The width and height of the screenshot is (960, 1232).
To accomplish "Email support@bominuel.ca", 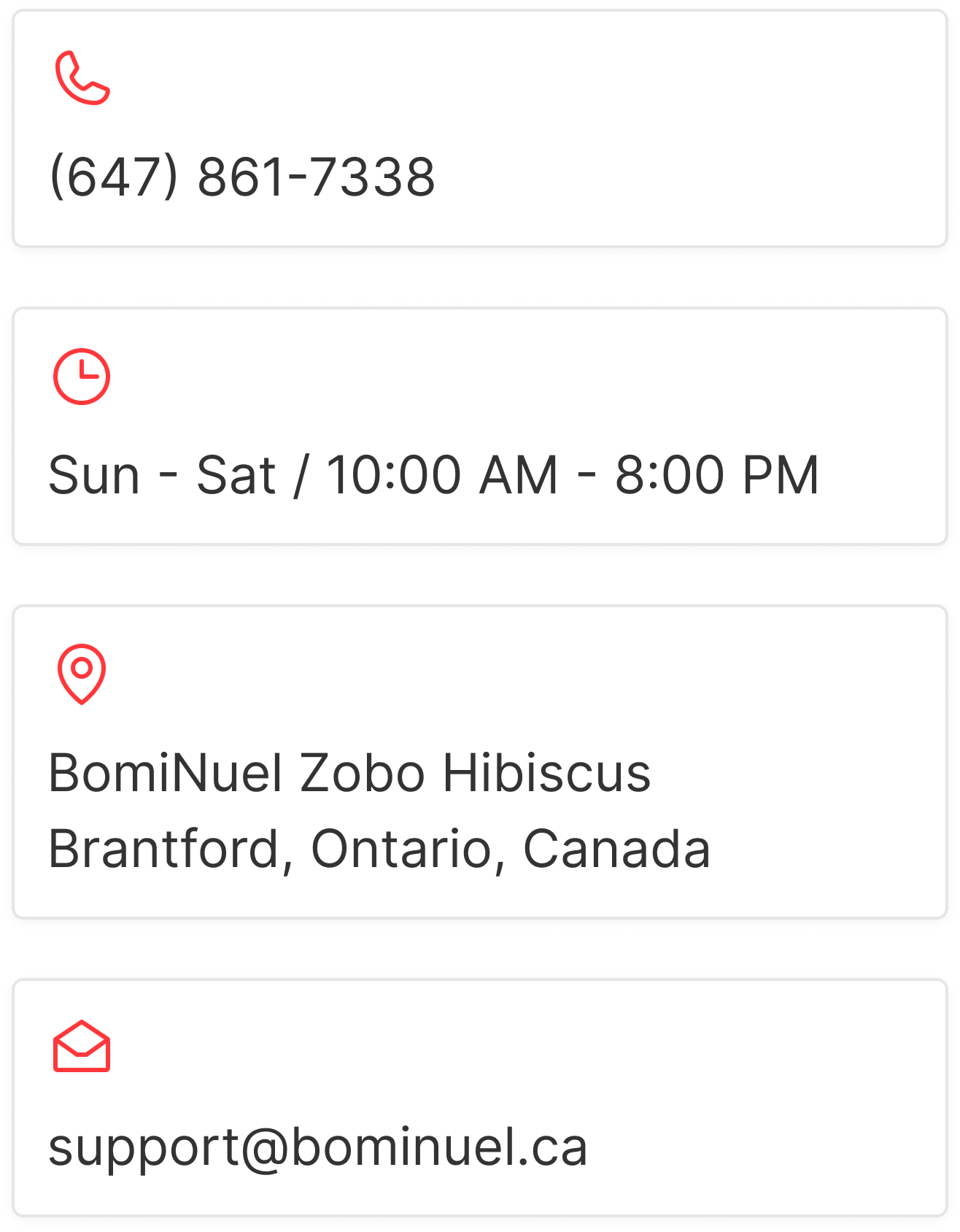I will pyautogui.click(x=318, y=1147).
